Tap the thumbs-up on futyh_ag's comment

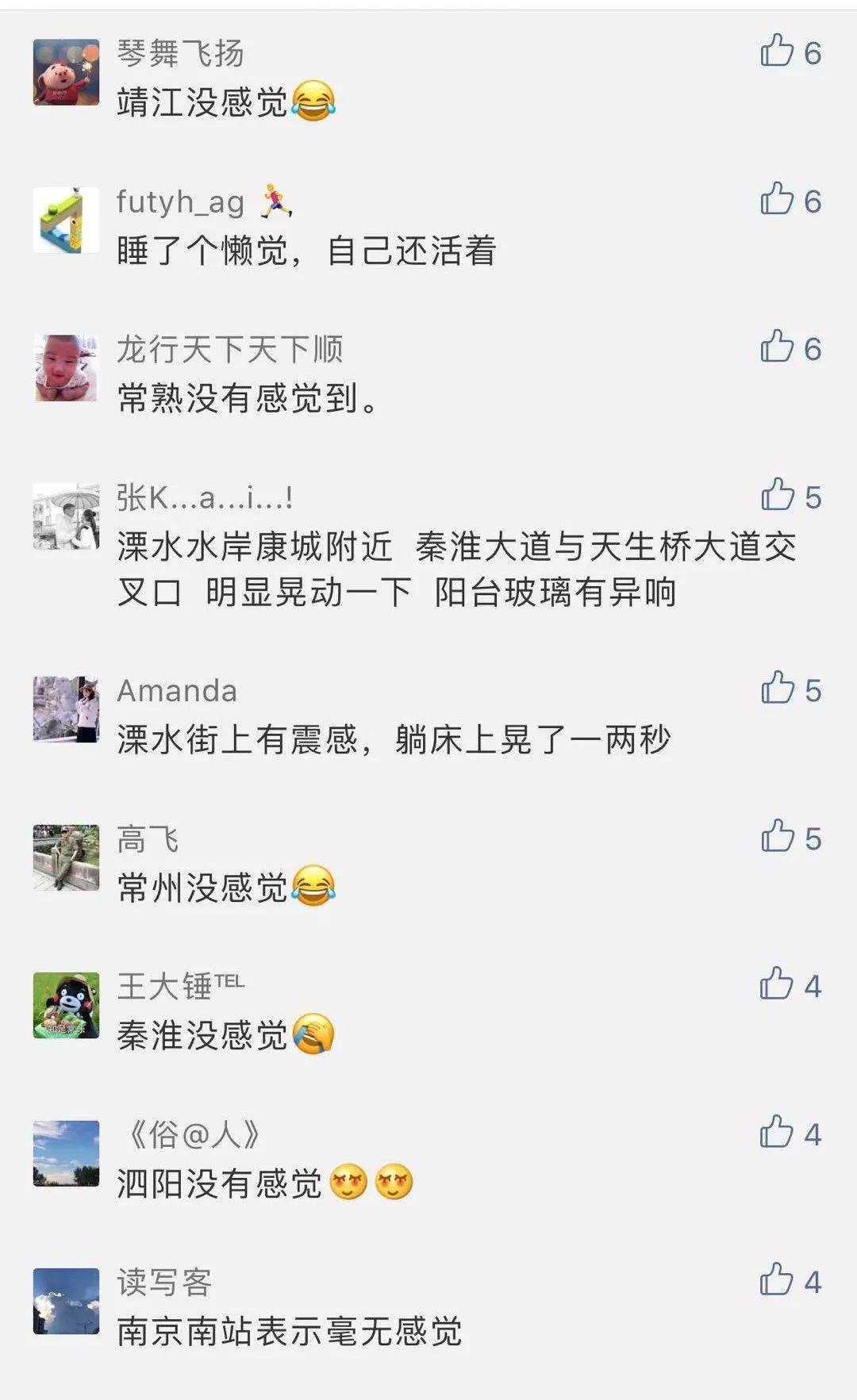(777, 200)
